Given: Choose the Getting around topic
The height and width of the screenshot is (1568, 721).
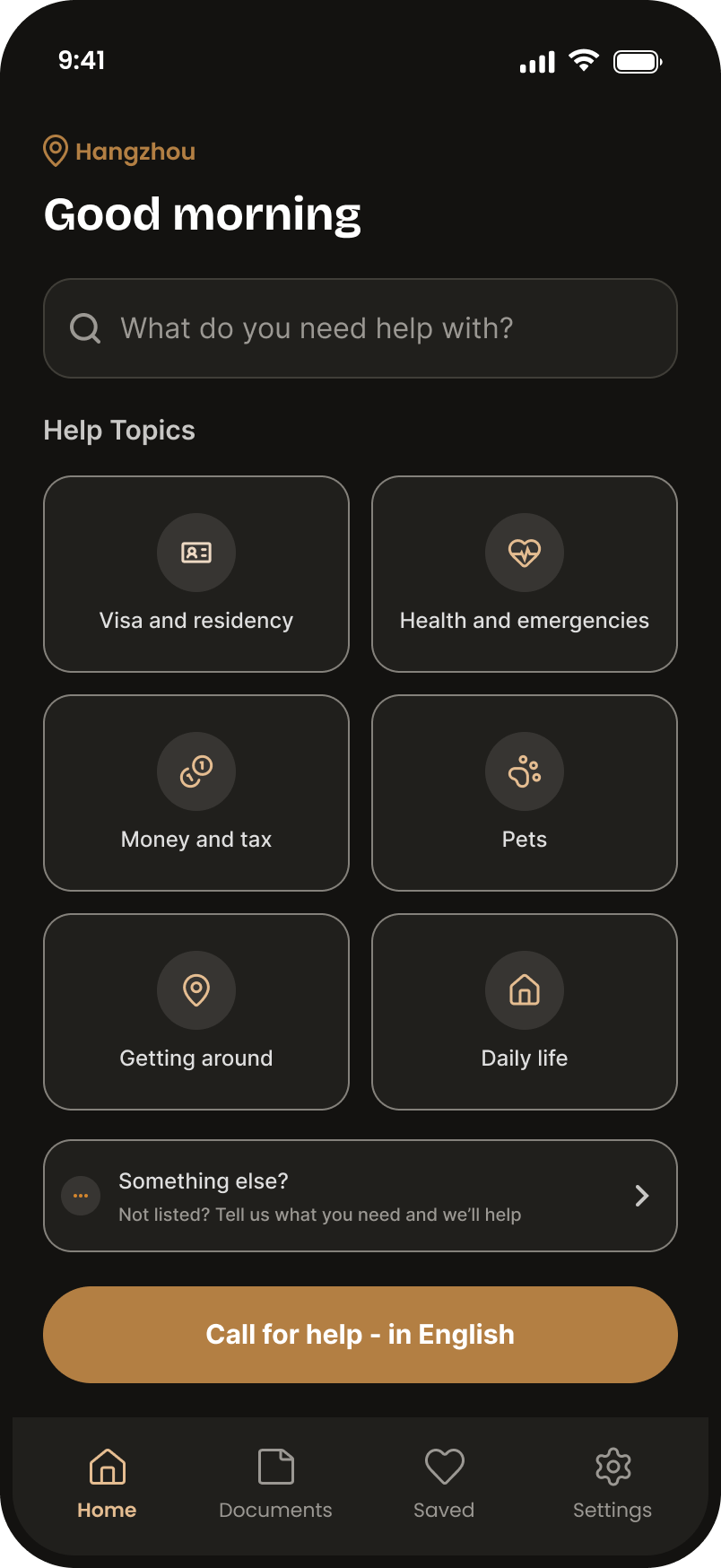Looking at the screenshot, I should (x=196, y=1012).
